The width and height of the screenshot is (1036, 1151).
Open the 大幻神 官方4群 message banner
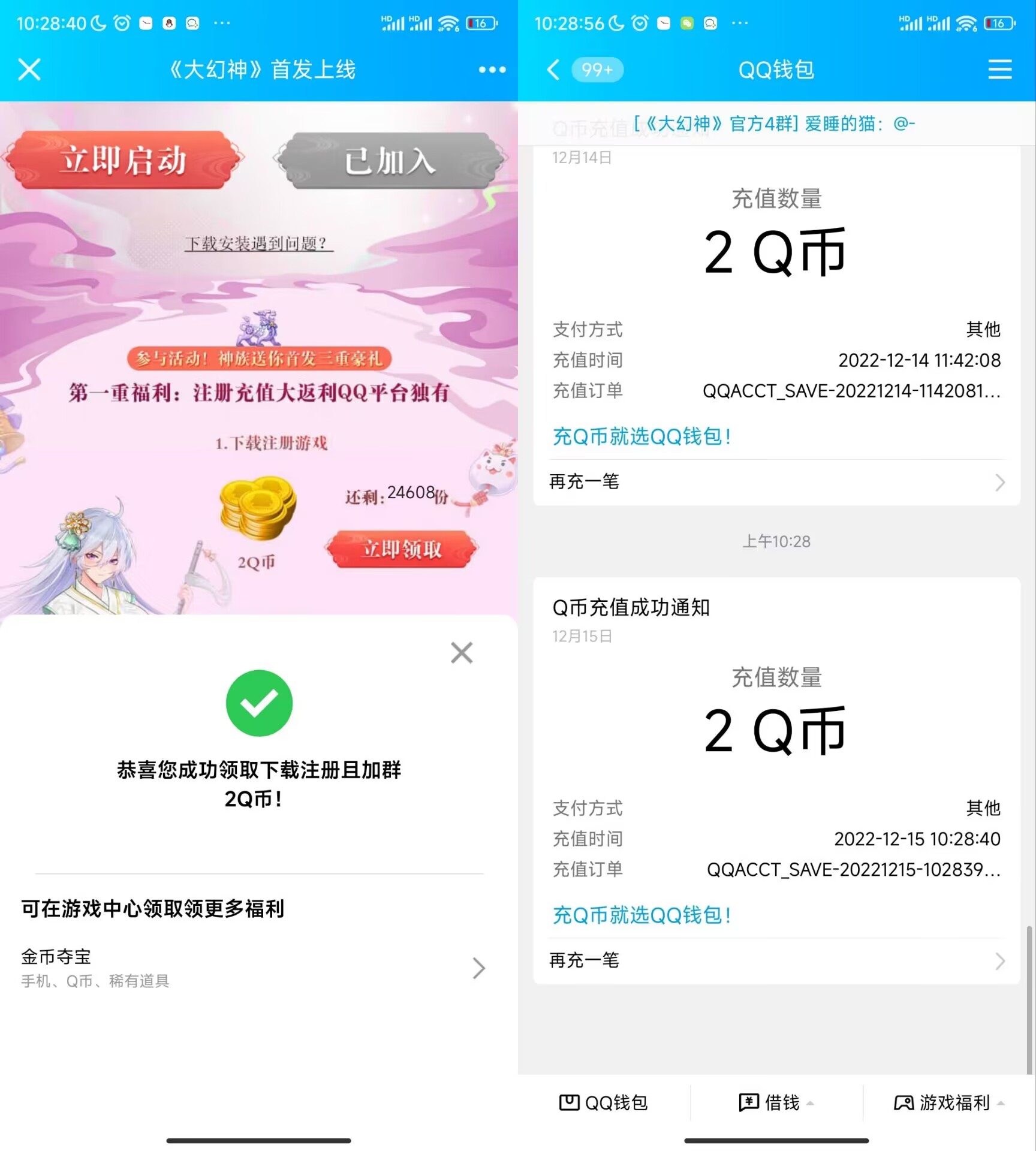click(773, 124)
